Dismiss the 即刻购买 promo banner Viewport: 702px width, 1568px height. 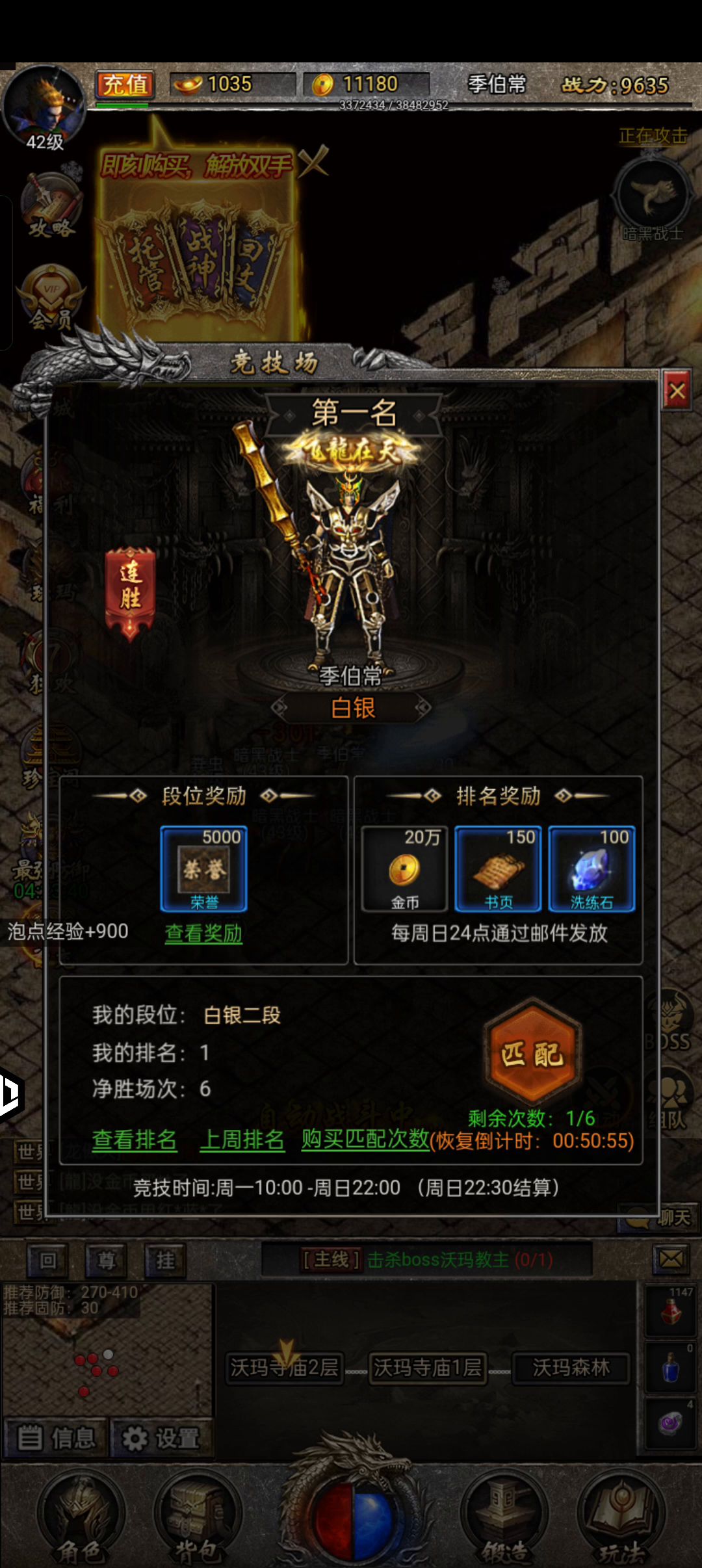[x=315, y=161]
